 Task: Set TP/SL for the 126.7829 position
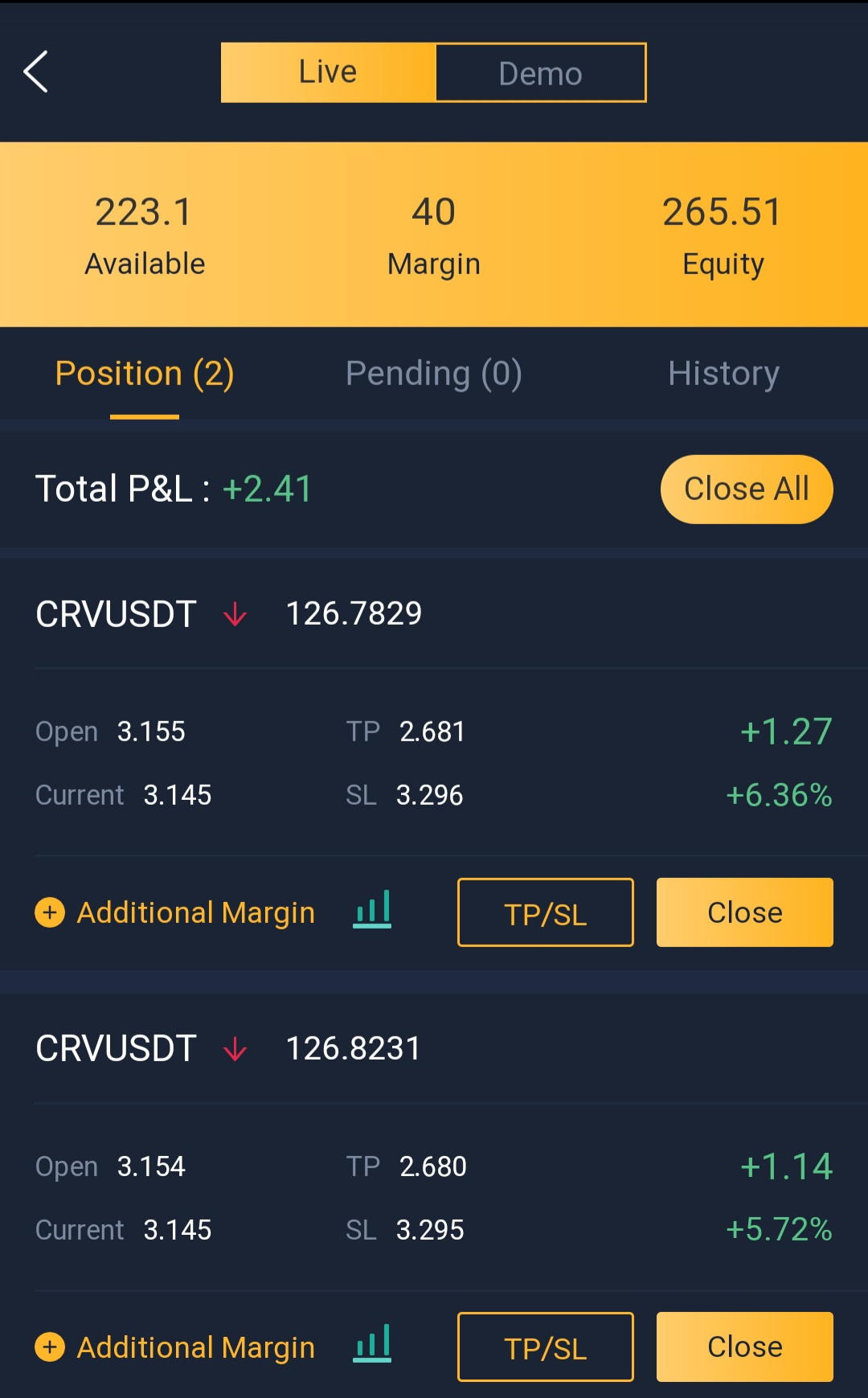(546, 912)
